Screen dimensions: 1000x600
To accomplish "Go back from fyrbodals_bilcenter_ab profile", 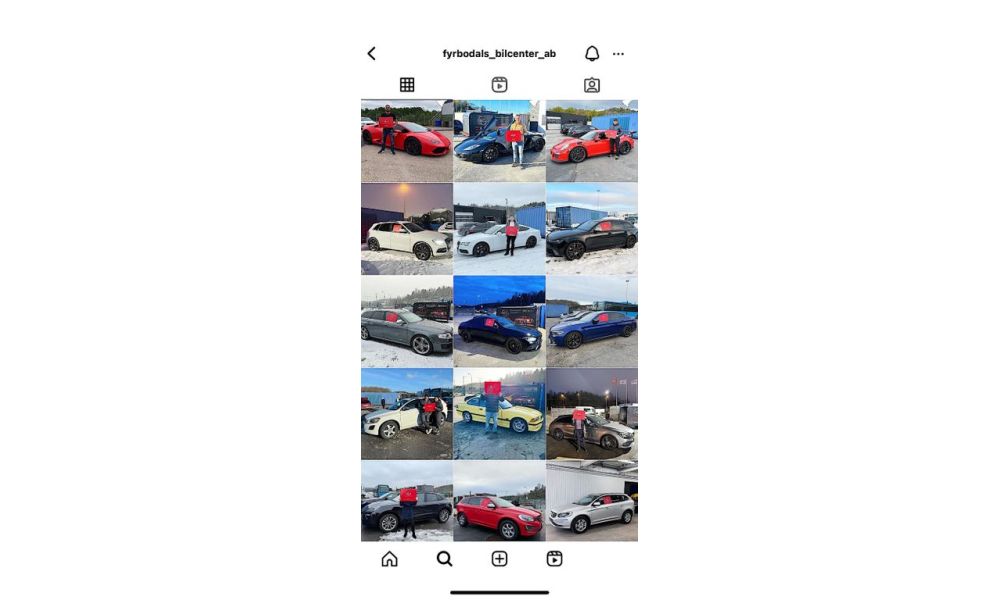I will [372, 54].
